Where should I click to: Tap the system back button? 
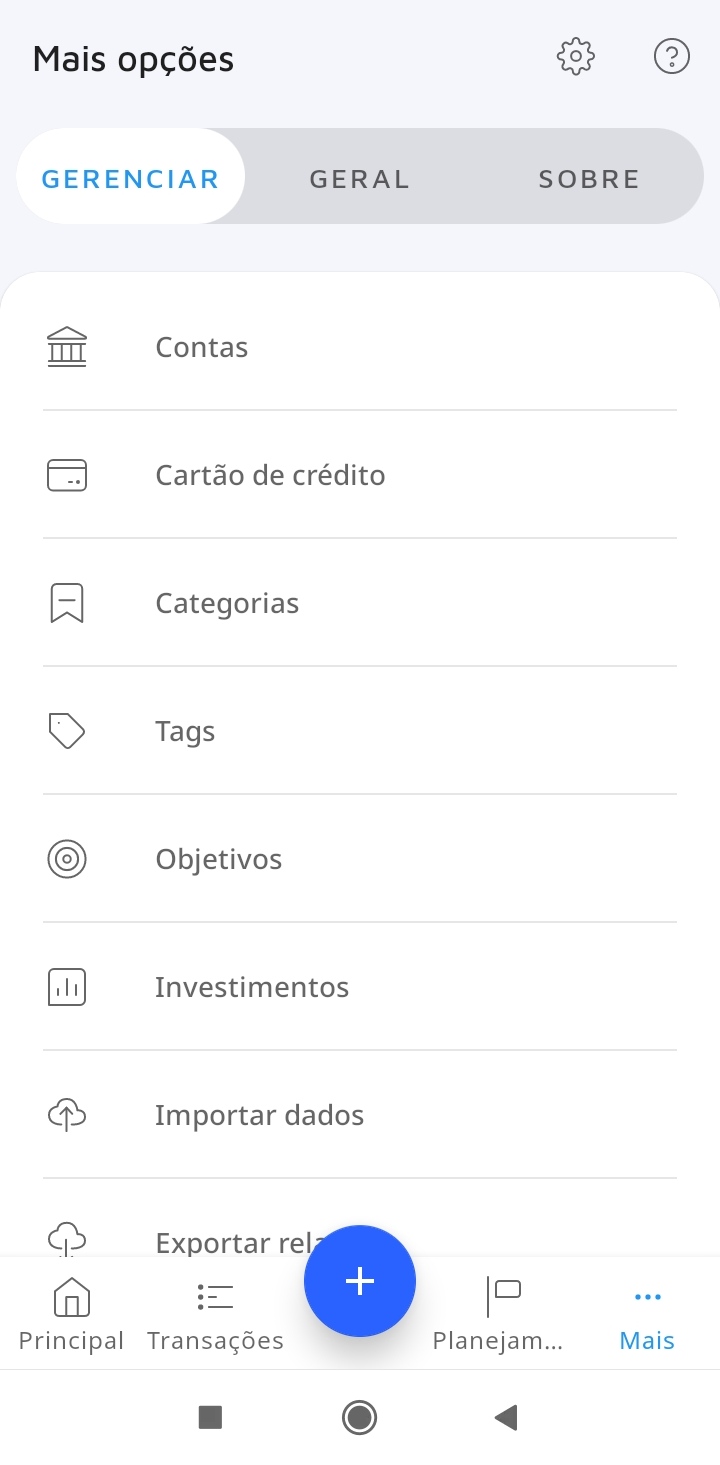[x=506, y=1417]
